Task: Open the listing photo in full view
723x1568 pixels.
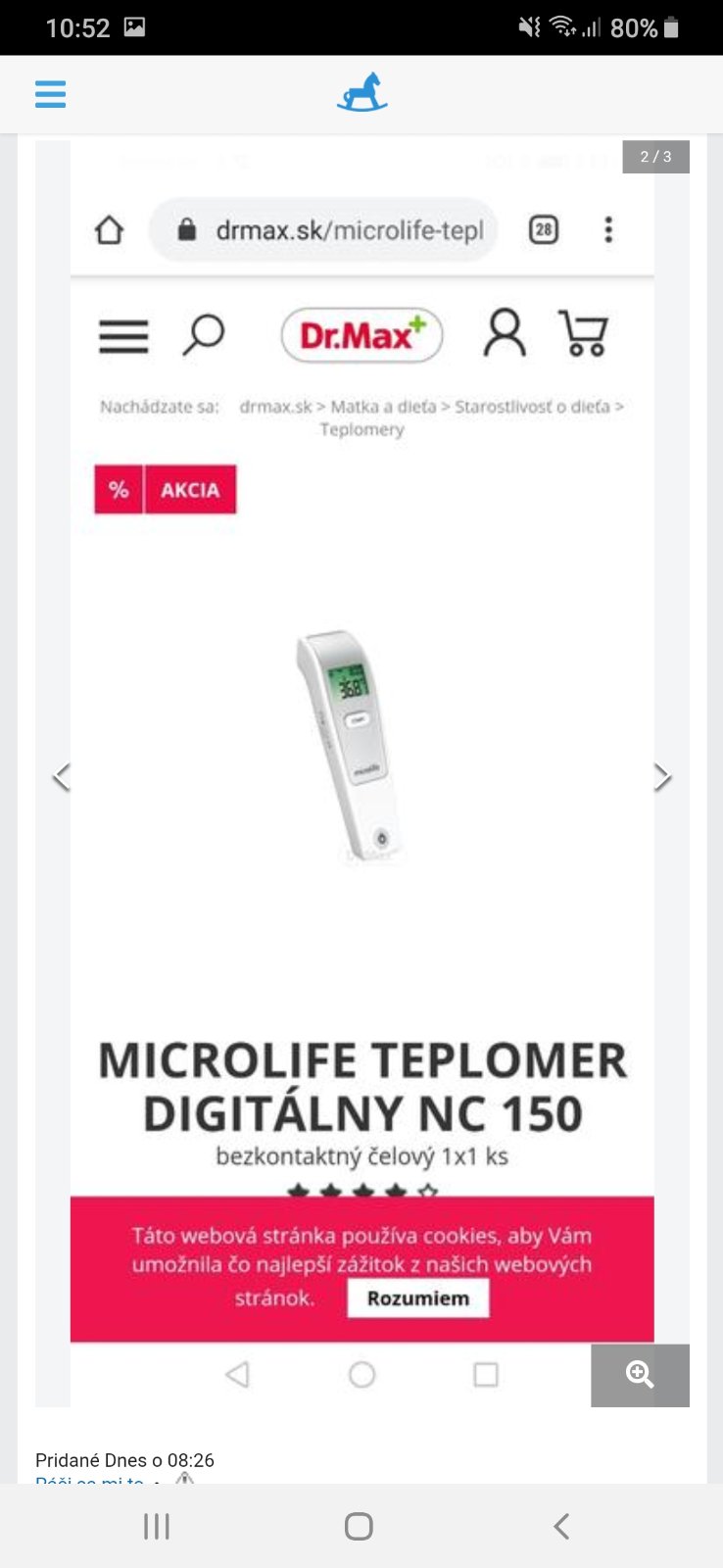Action: [x=361, y=745]
